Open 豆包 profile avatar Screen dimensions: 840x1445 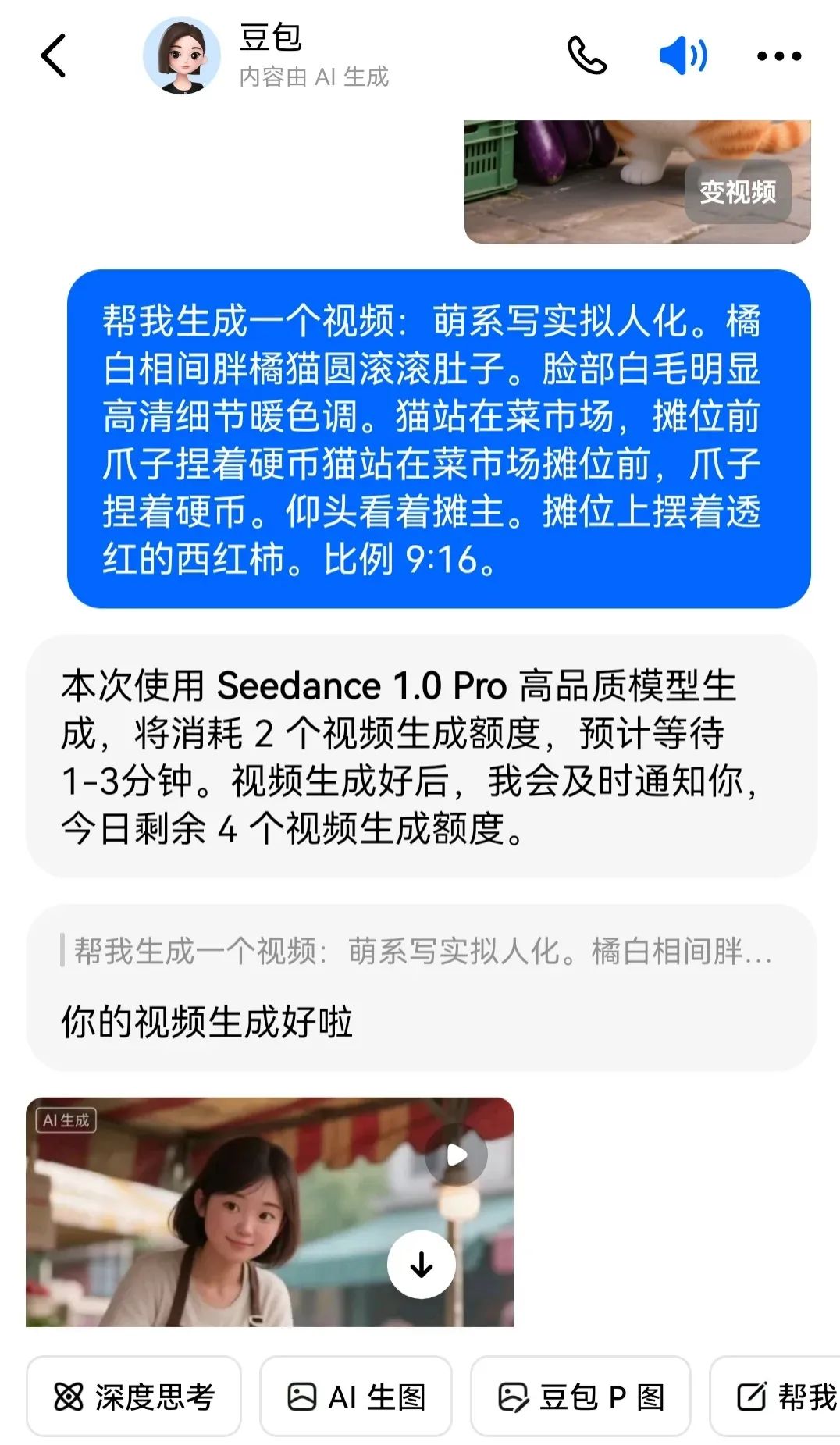182,56
